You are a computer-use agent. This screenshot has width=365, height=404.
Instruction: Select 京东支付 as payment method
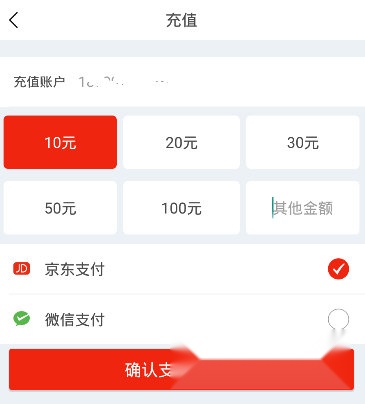tap(182, 269)
